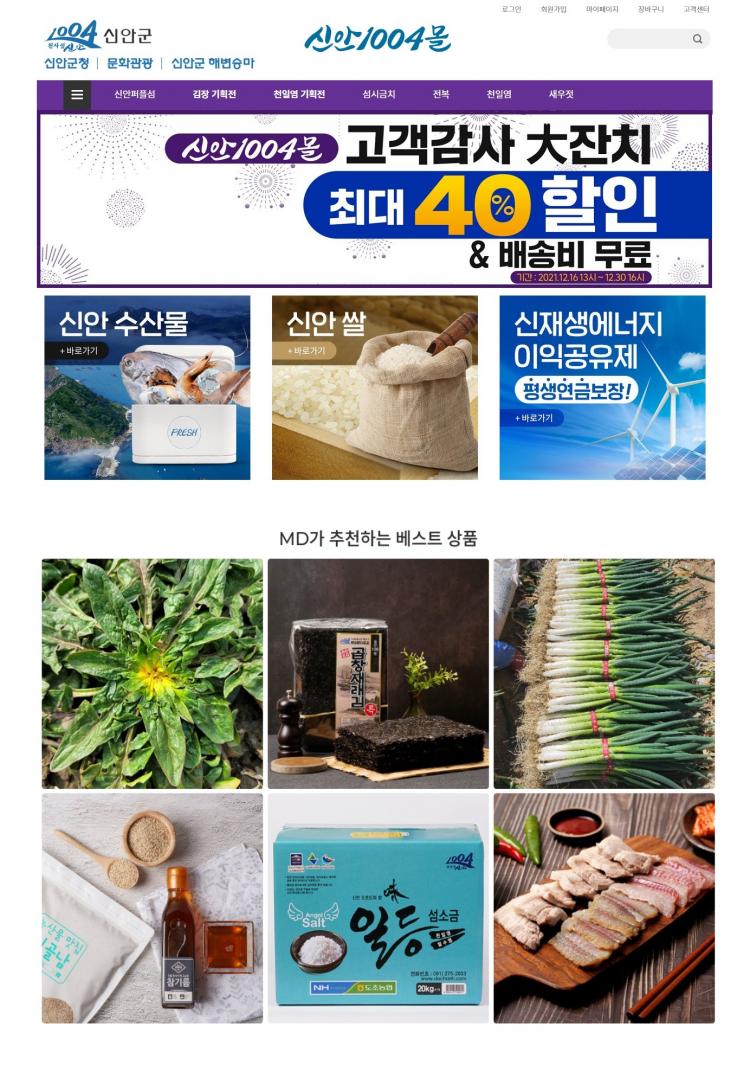Focus the search input box
750x1065 pixels.
click(649, 39)
